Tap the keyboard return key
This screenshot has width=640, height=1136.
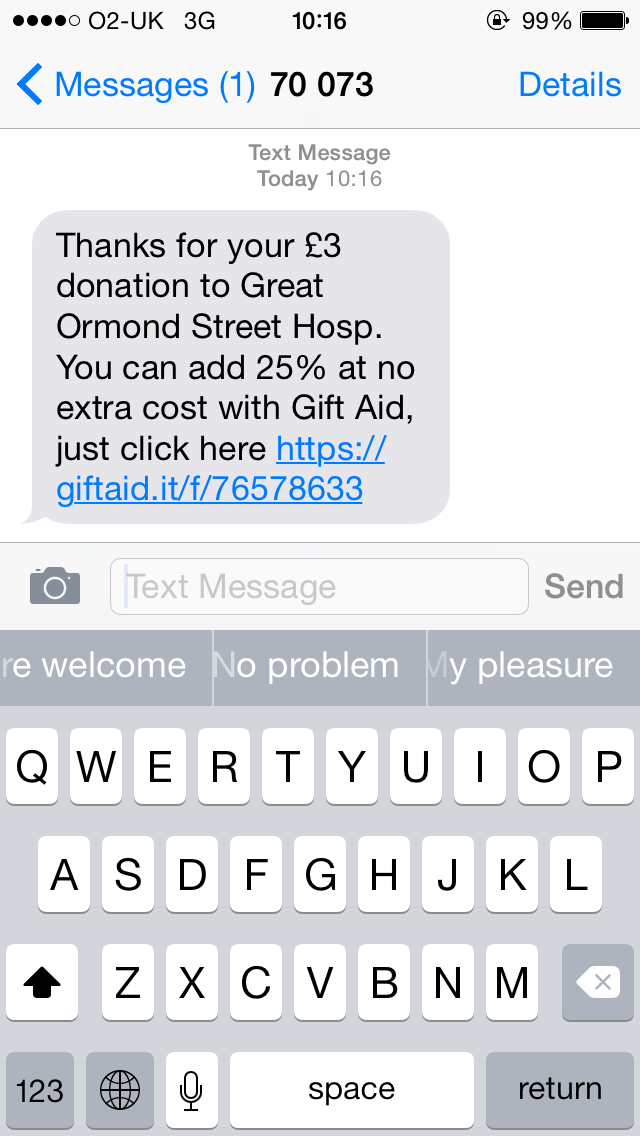tap(559, 1088)
